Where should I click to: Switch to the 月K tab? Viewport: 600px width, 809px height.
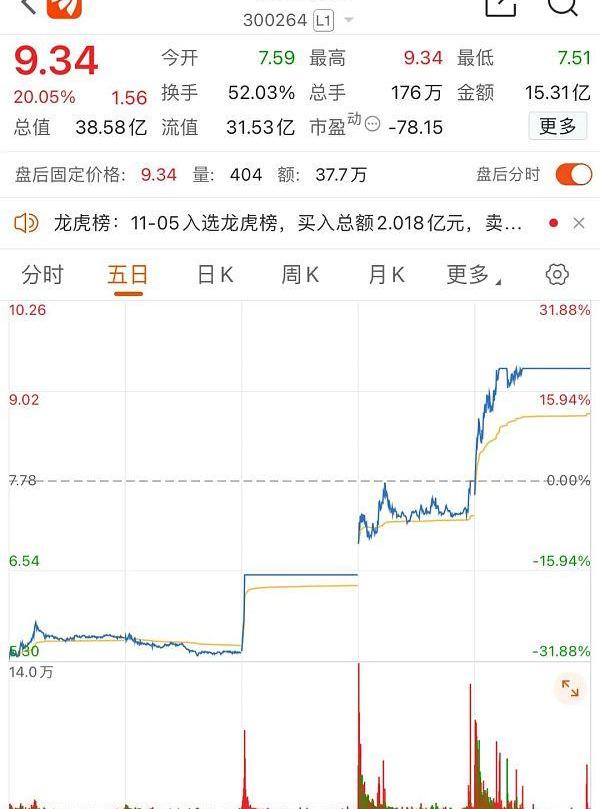click(x=386, y=275)
